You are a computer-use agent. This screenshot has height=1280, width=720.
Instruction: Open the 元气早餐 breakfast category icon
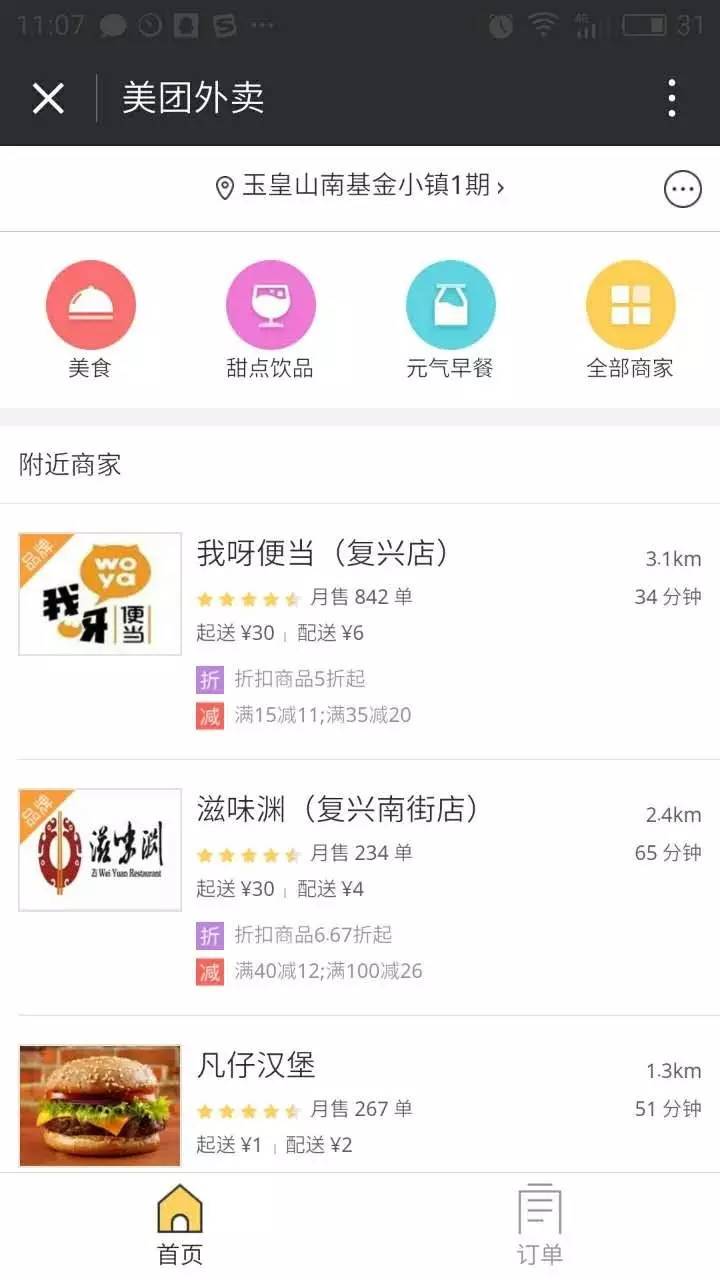point(451,305)
